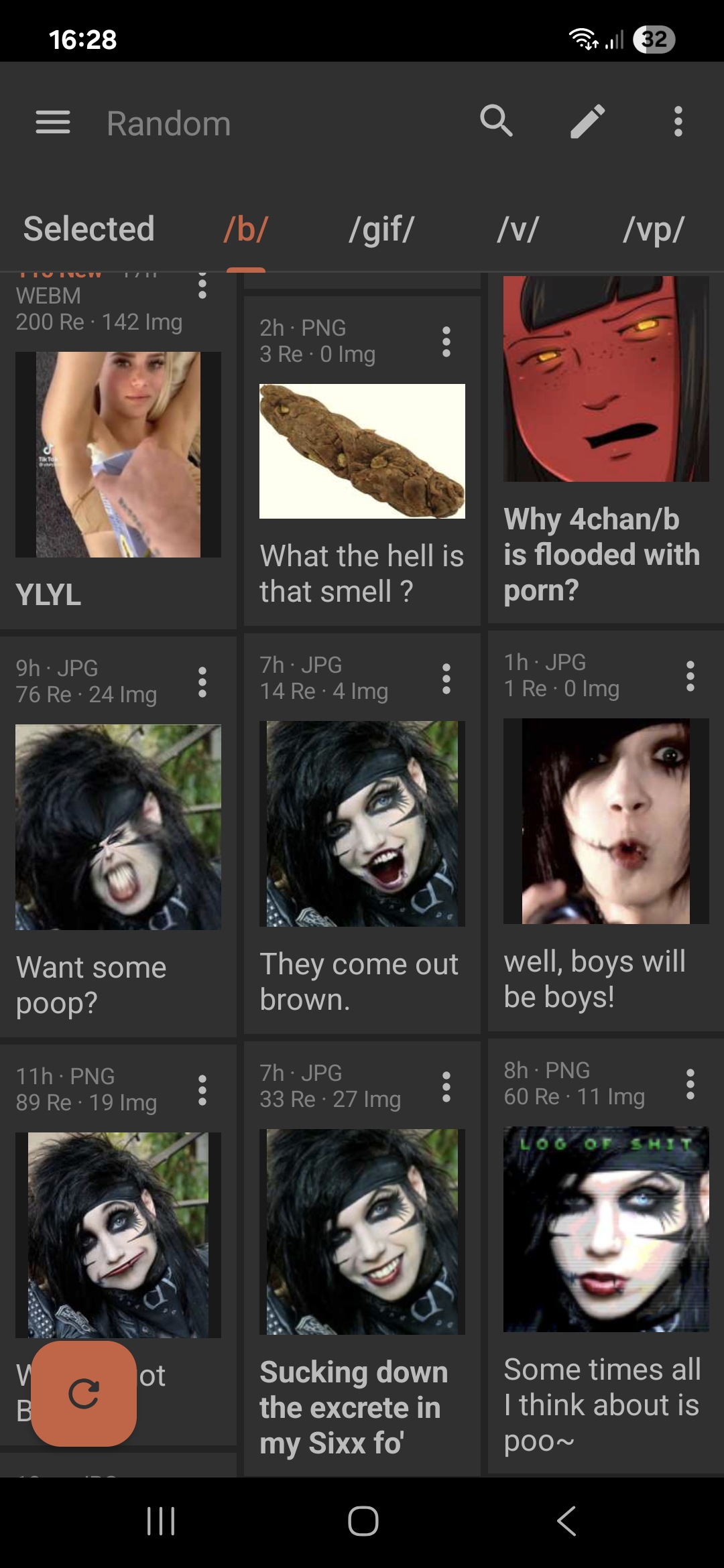Refresh the catalog with the floating button
The height and width of the screenshot is (1568, 724).
click(x=84, y=1394)
